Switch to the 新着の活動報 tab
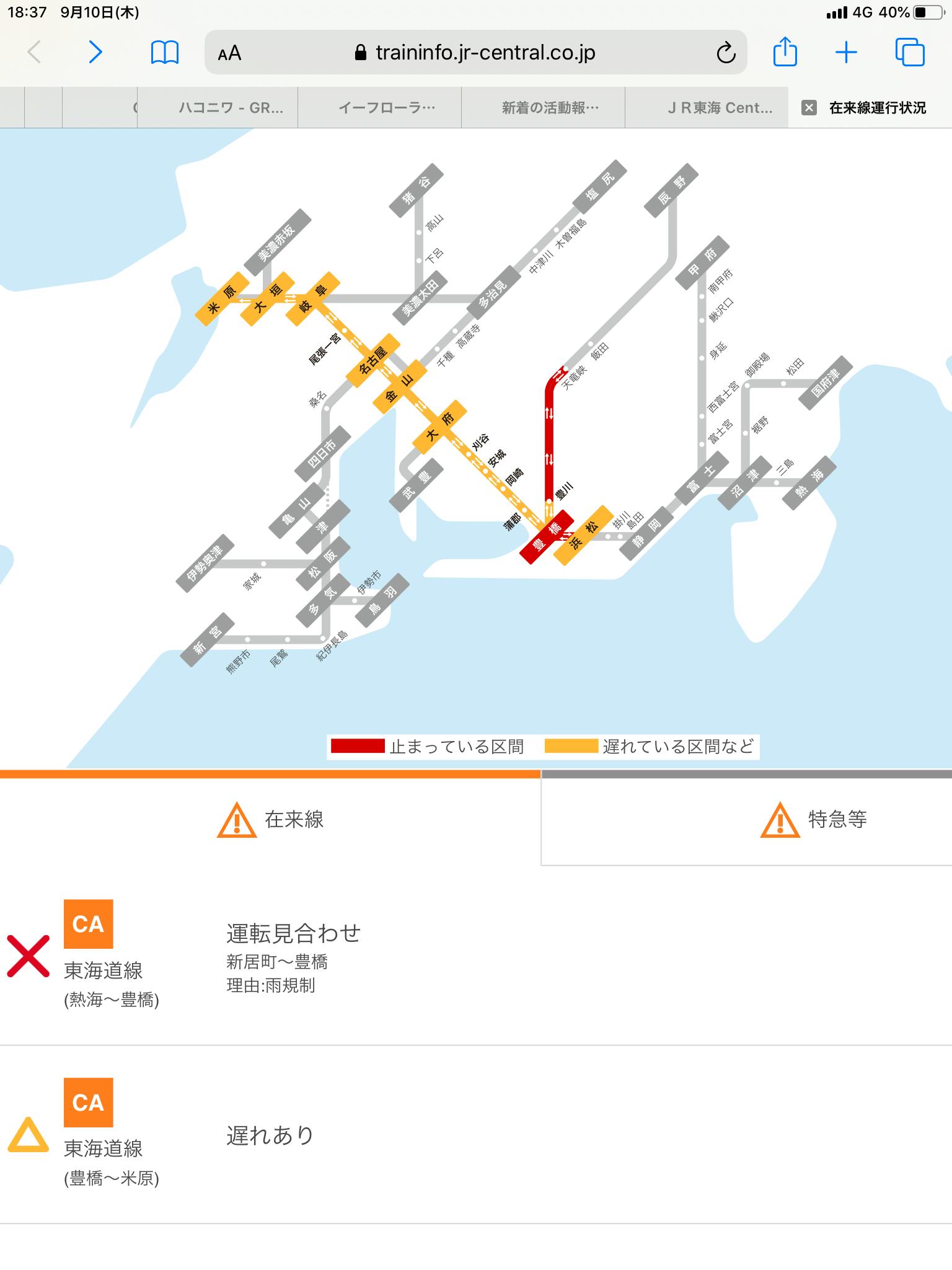This screenshot has width=952, height=1270. pyautogui.click(x=550, y=108)
